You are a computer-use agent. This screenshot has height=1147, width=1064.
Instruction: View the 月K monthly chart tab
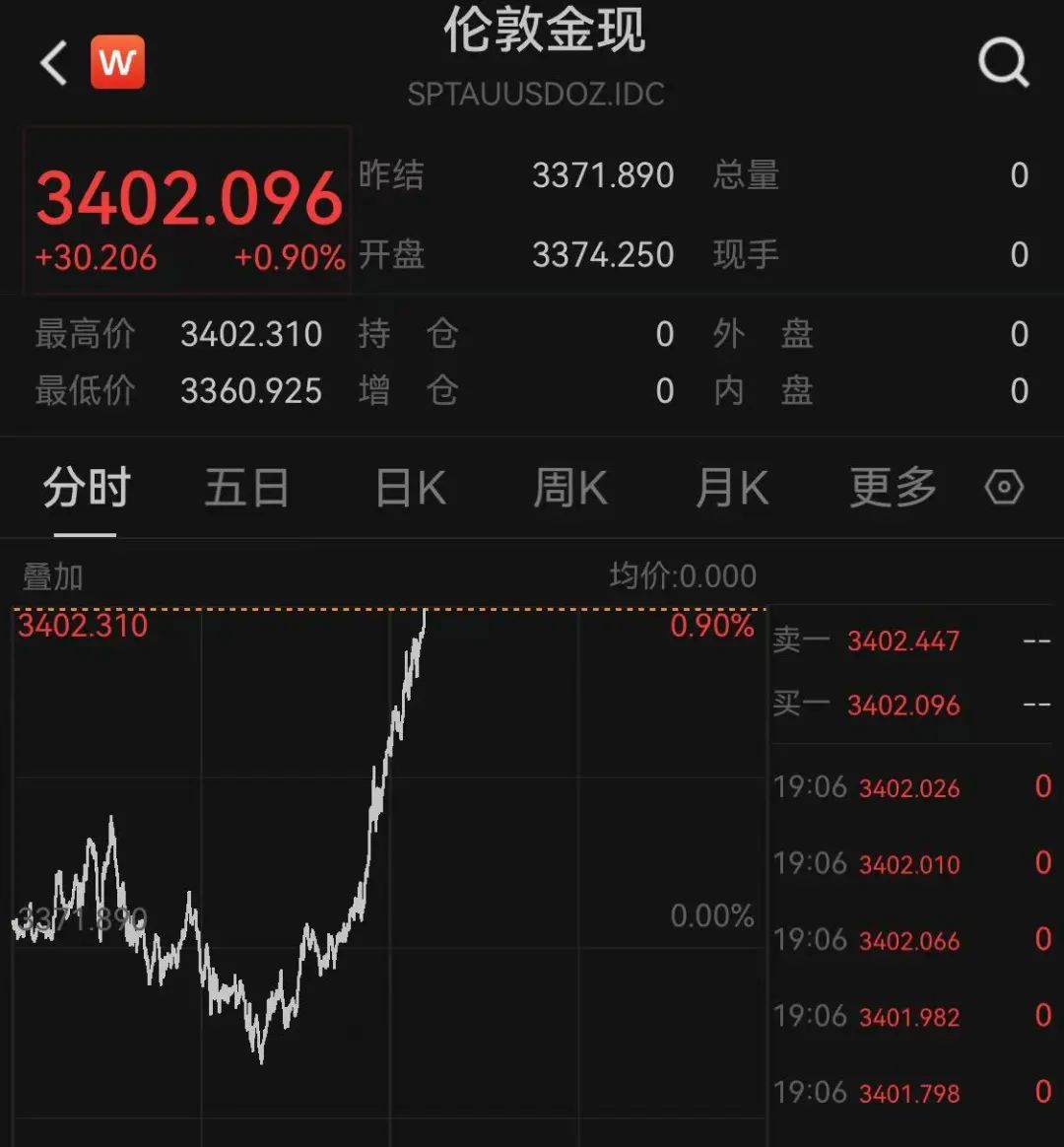(731, 489)
